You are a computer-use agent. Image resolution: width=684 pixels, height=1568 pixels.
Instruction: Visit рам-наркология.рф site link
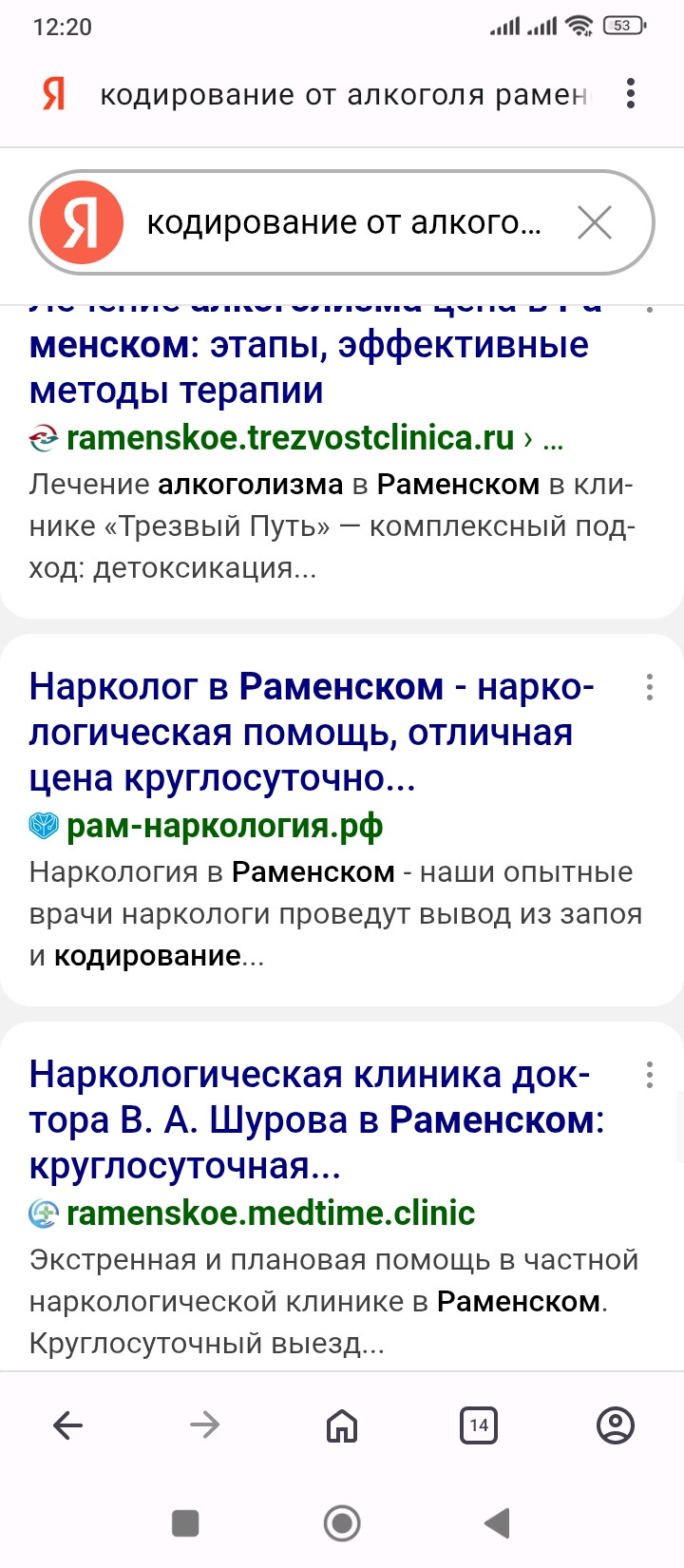224,826
